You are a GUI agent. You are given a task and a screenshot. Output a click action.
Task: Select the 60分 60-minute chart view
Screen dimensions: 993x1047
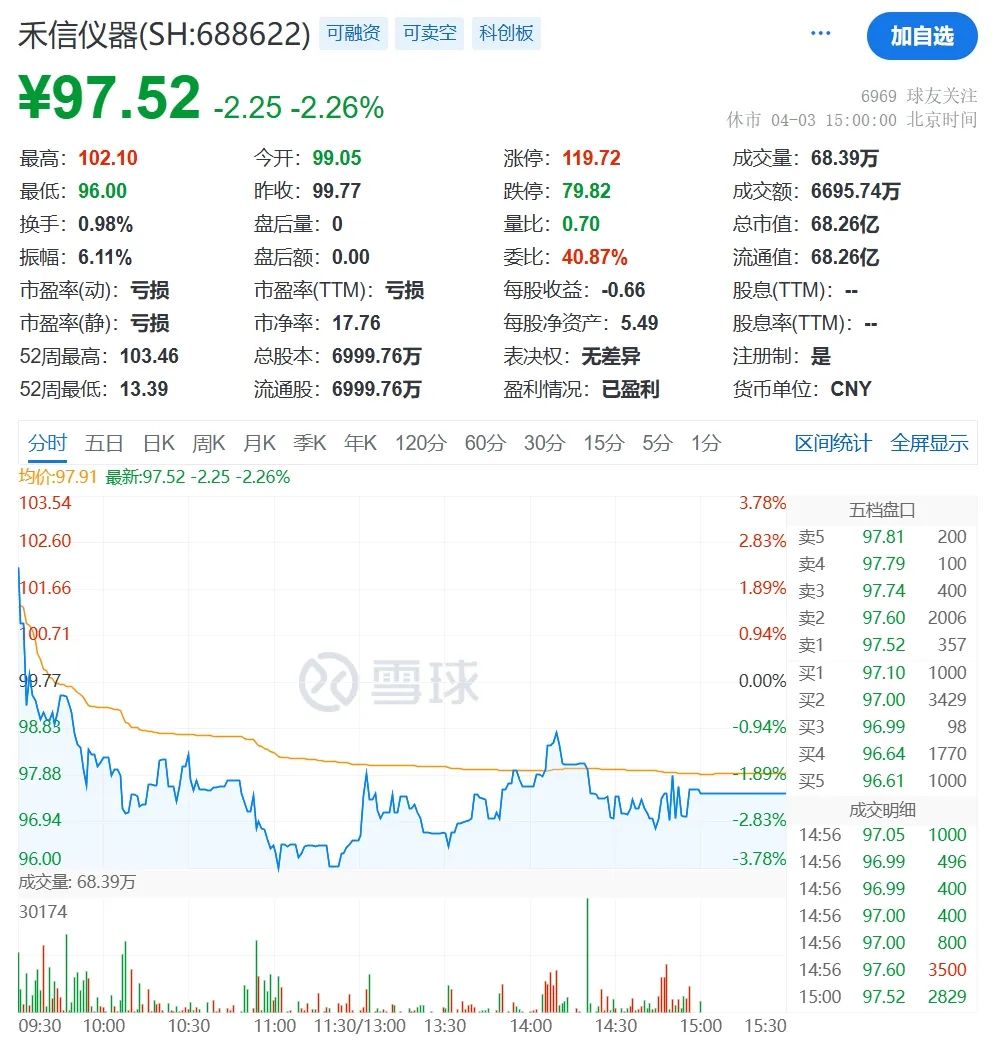coord(484,442)
